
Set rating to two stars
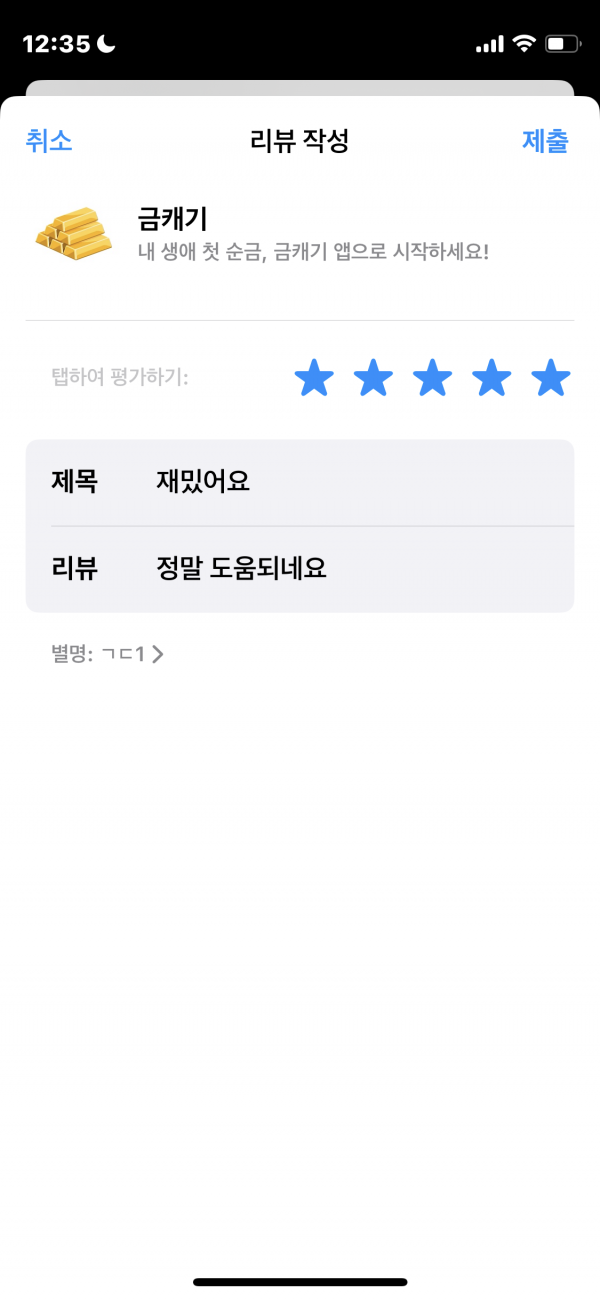(373, 379)
